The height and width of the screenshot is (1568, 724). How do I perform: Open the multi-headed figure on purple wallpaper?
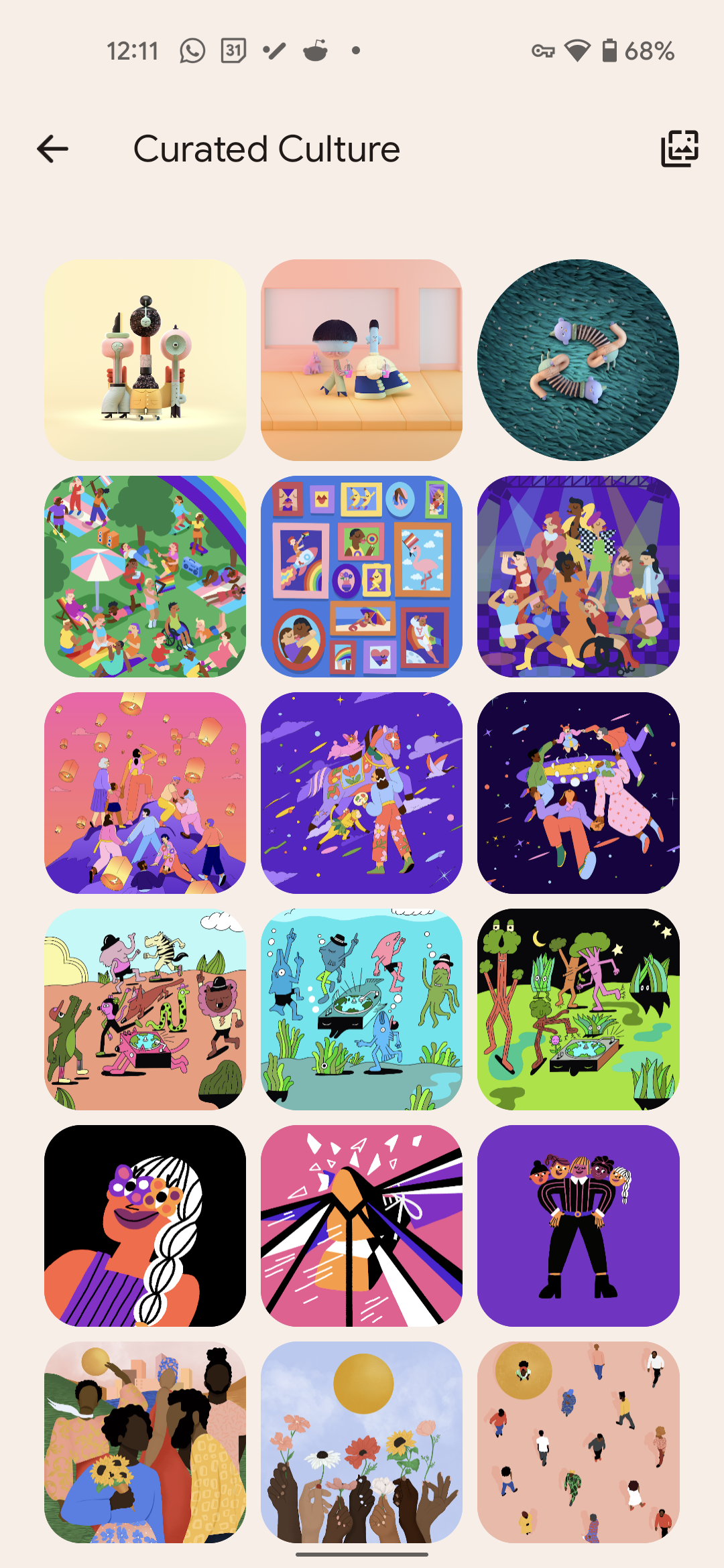tap(578, 1226)
